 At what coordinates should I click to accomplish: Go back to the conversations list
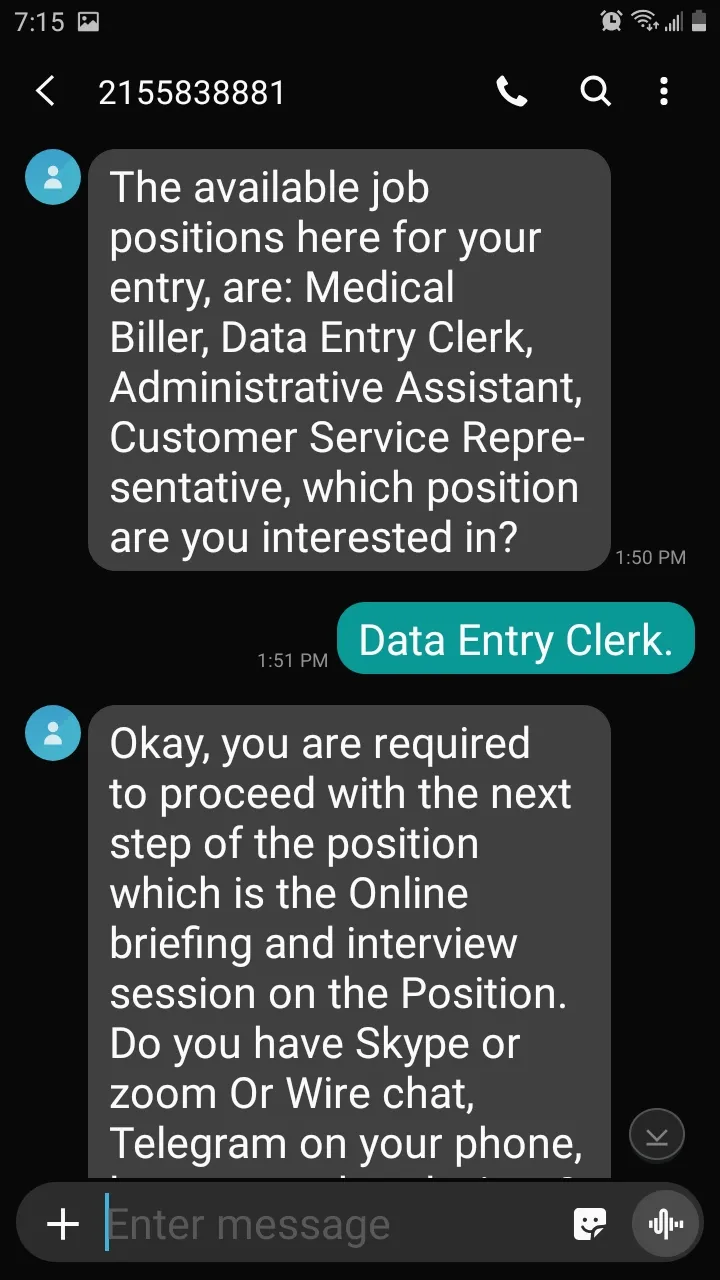45,92
